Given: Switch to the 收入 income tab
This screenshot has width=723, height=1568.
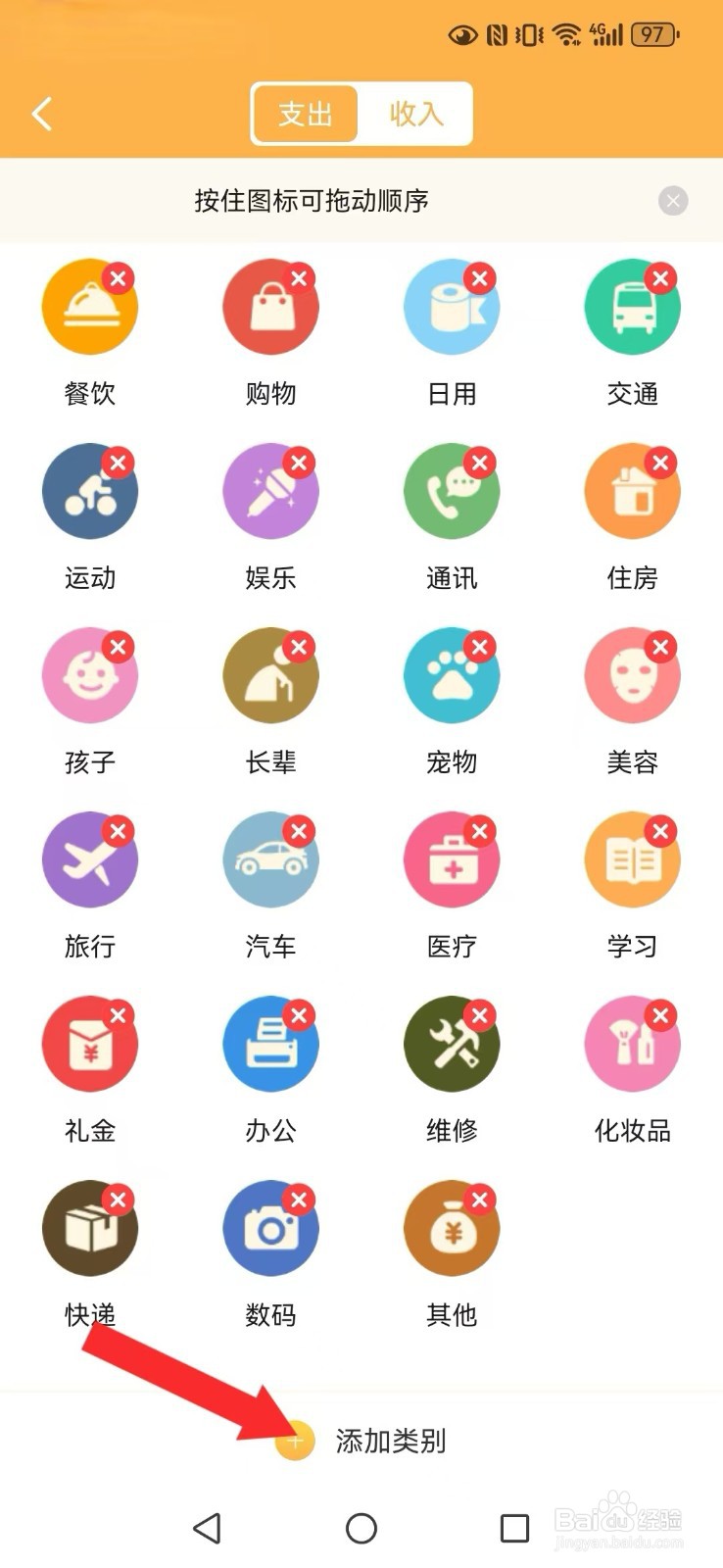Looking at the screenshot, I should coord(415,114).
